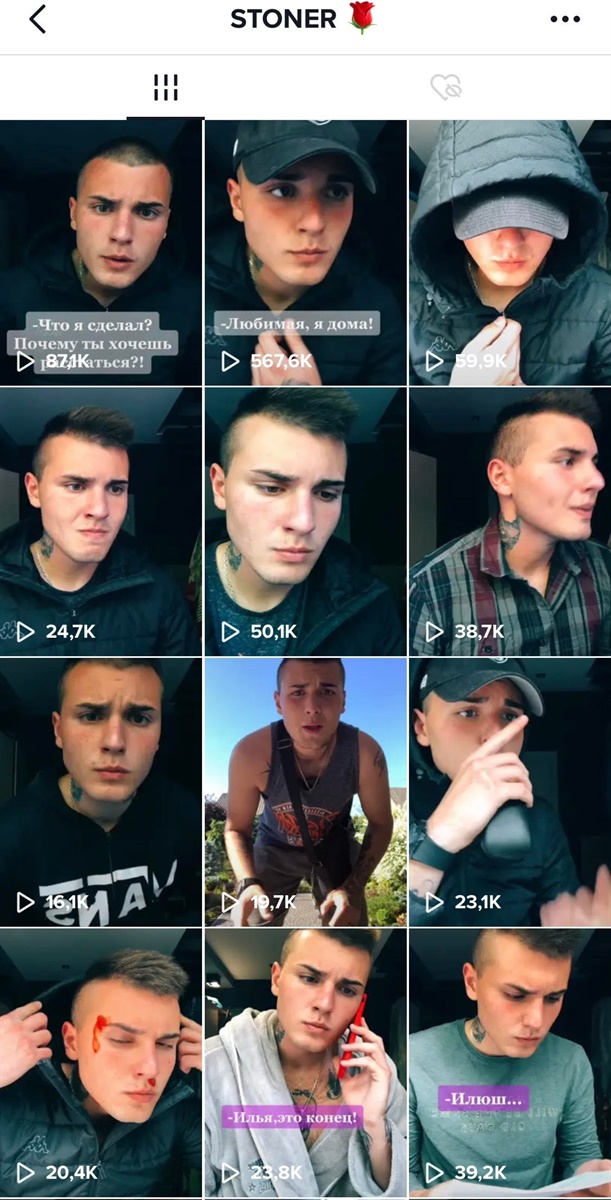The image size is (611, 1200).
Task: Open the video with 16,1K views
Action: point(100,790)
